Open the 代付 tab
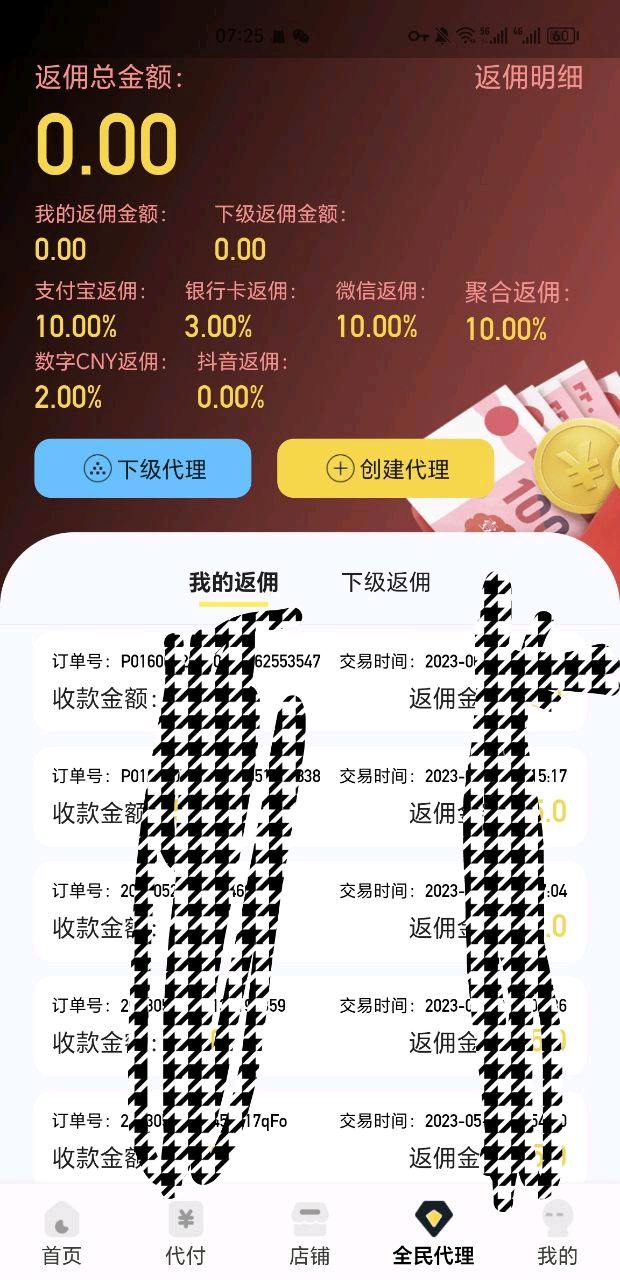 185,1234
